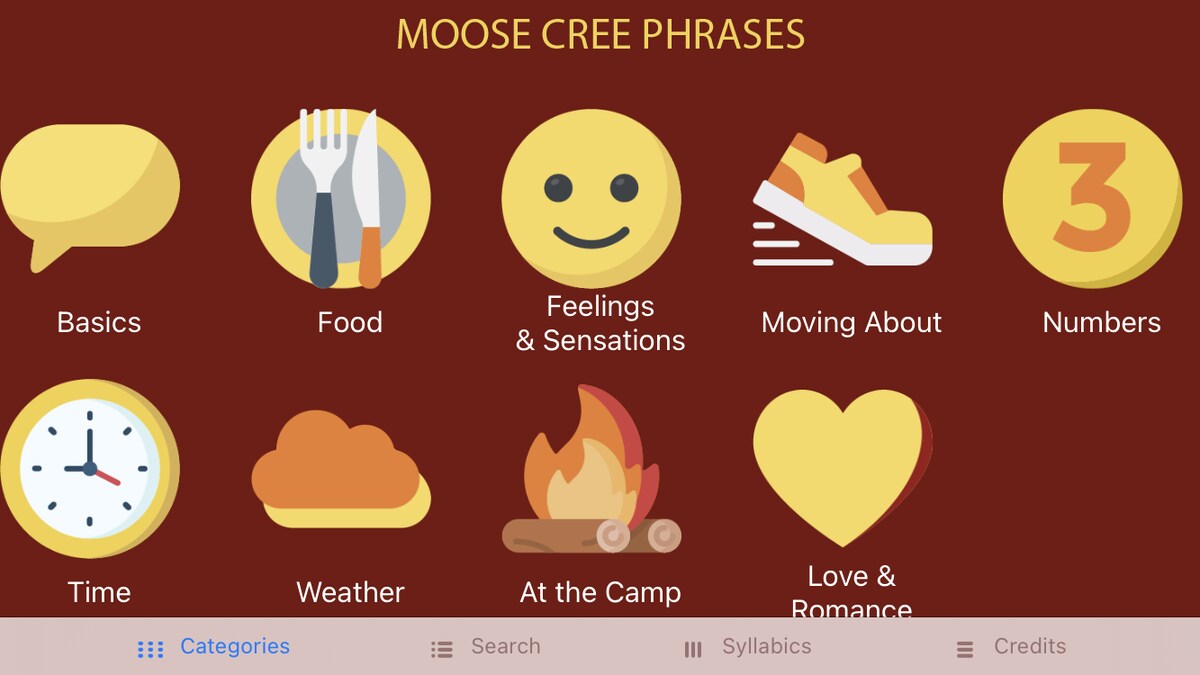The width and height of the screenshot is (1200, 675).
Task: View the Weather phrases
Action: click(x=341, y=470)
